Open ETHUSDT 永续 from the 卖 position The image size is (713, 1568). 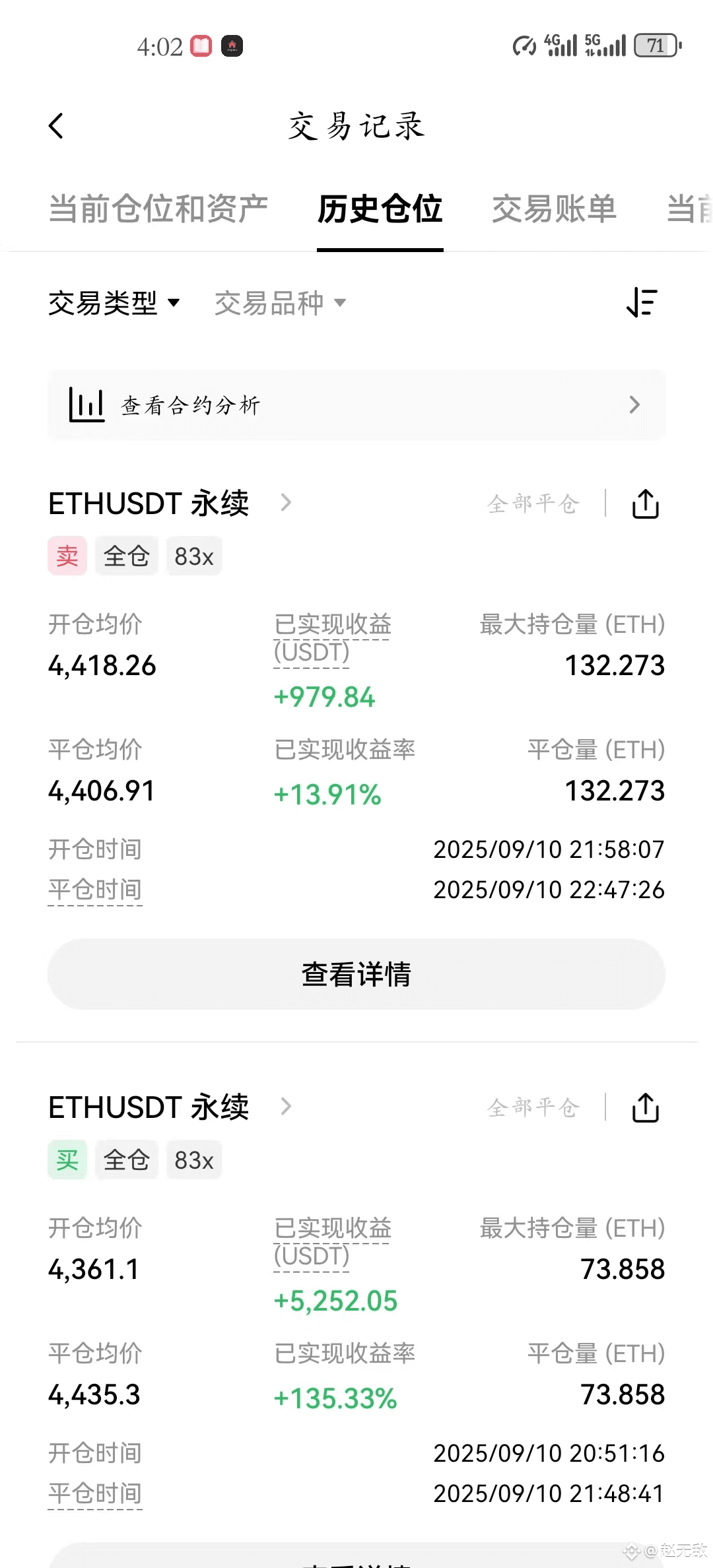pos(169,504)
